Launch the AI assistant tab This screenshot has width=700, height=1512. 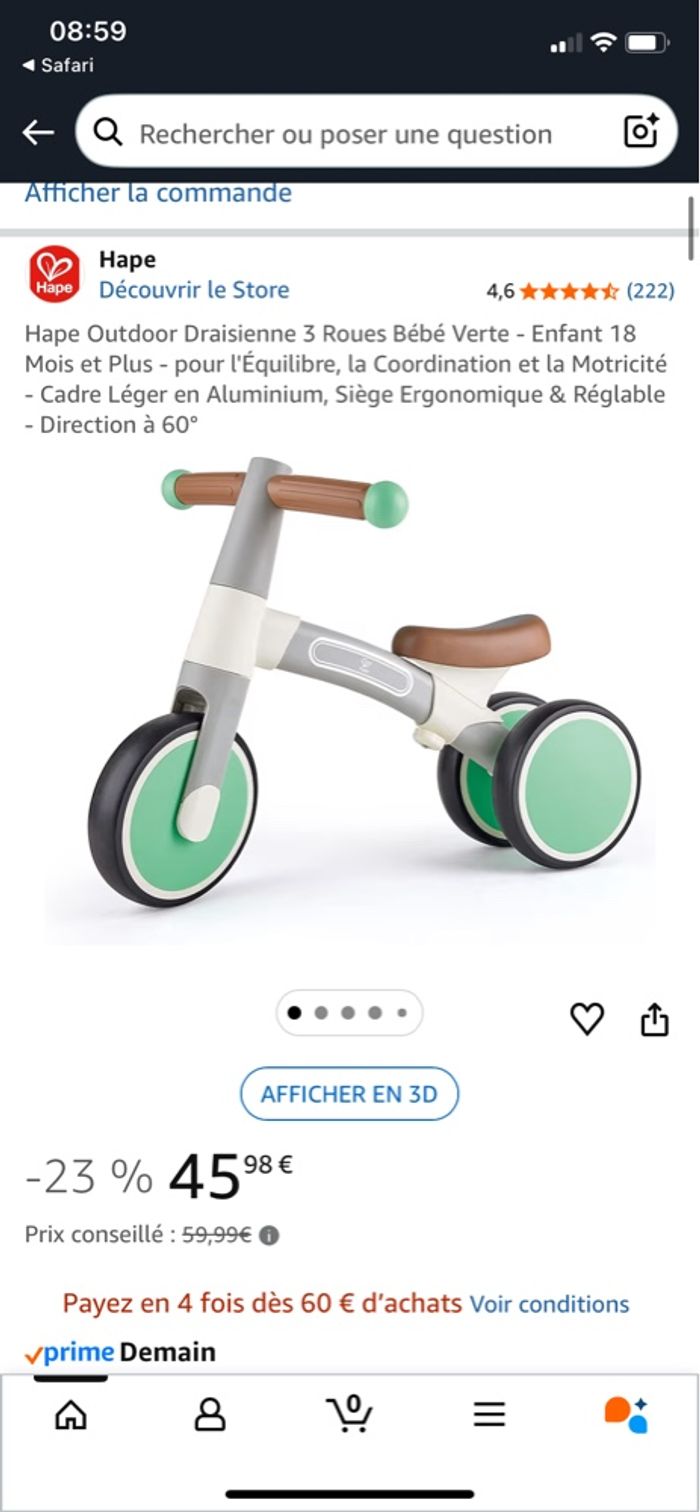pos(627,1414)
